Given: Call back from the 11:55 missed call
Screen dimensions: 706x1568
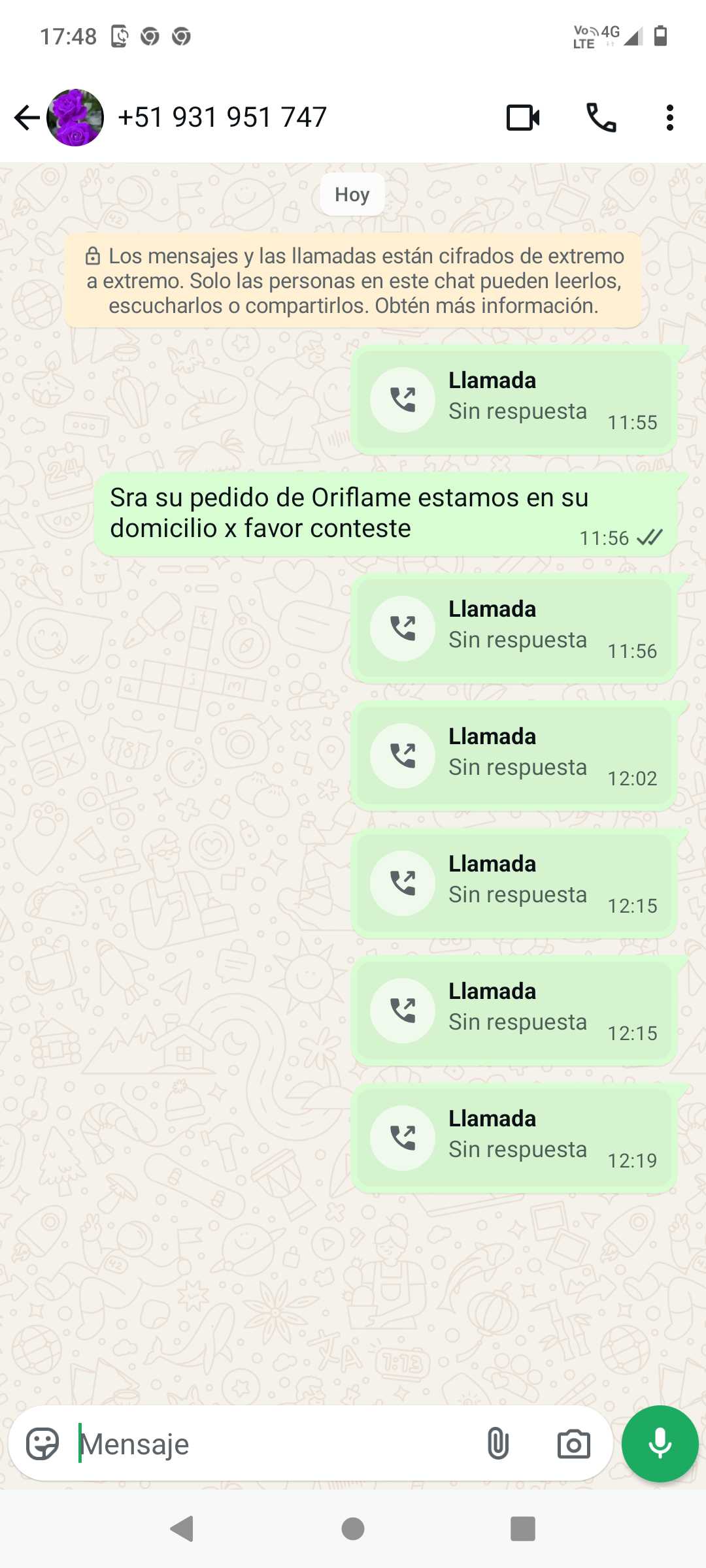Looking at the screenshot, I should coord(403,400).
